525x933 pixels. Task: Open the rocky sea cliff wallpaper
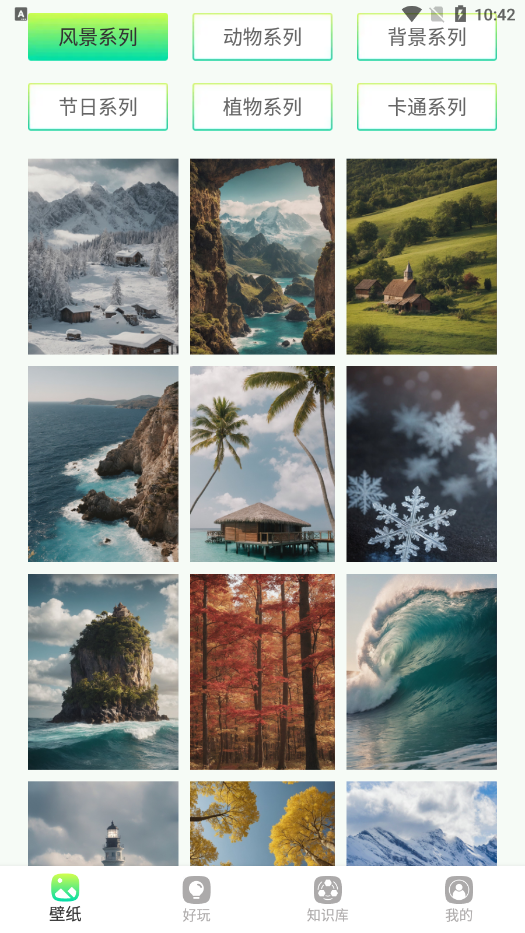[x=103, y=464]
